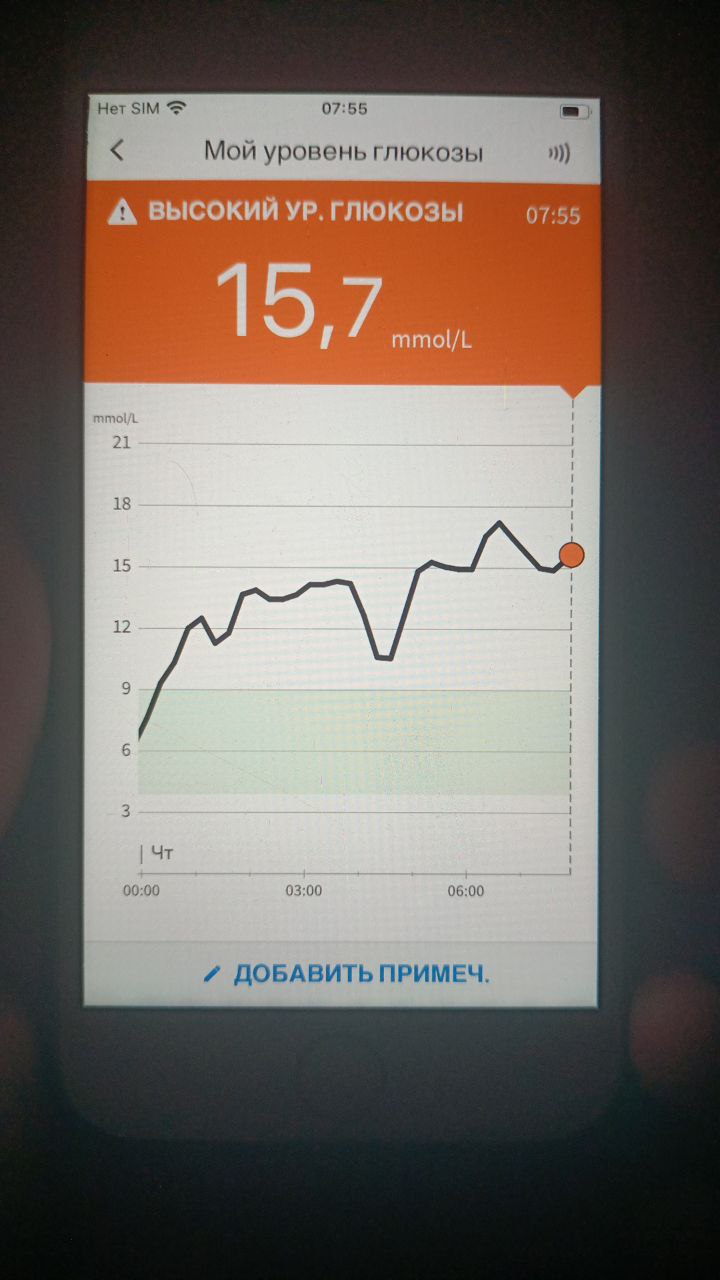Tap the sensor scan icon in header
The image size is (720, 1280).
click(x=558, y=153)
